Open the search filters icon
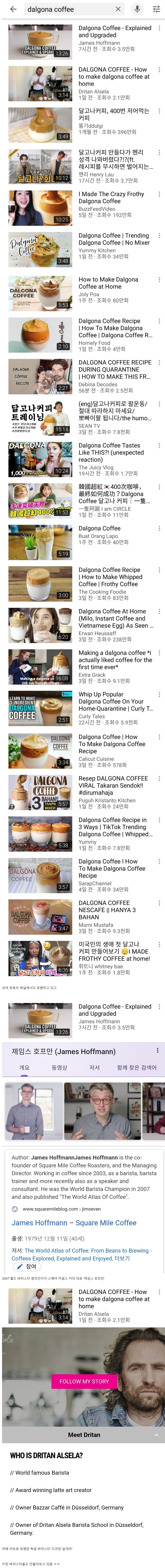Image resolution: width=165 pixels, height=1568 pixels. 156,9
